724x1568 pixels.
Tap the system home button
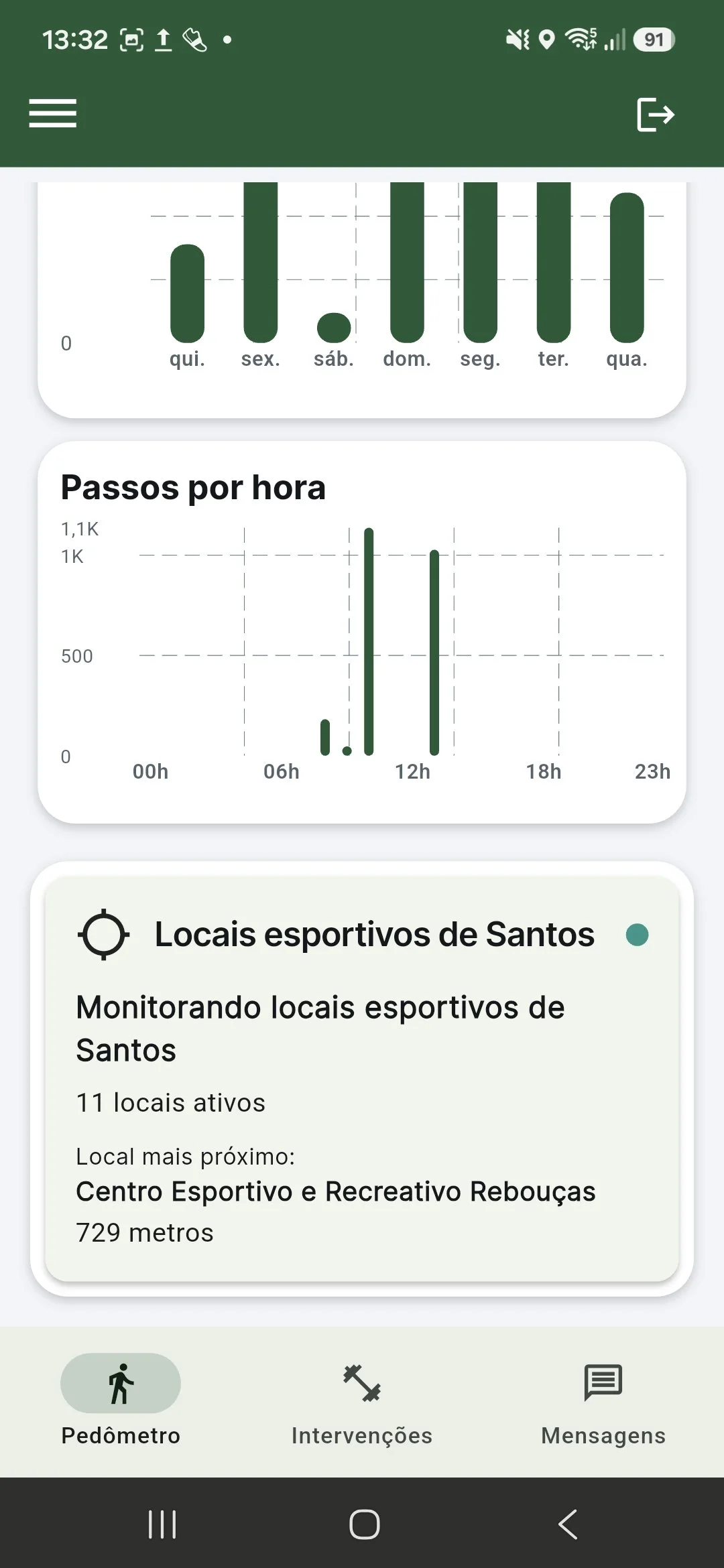click(x=364, y=1524)
